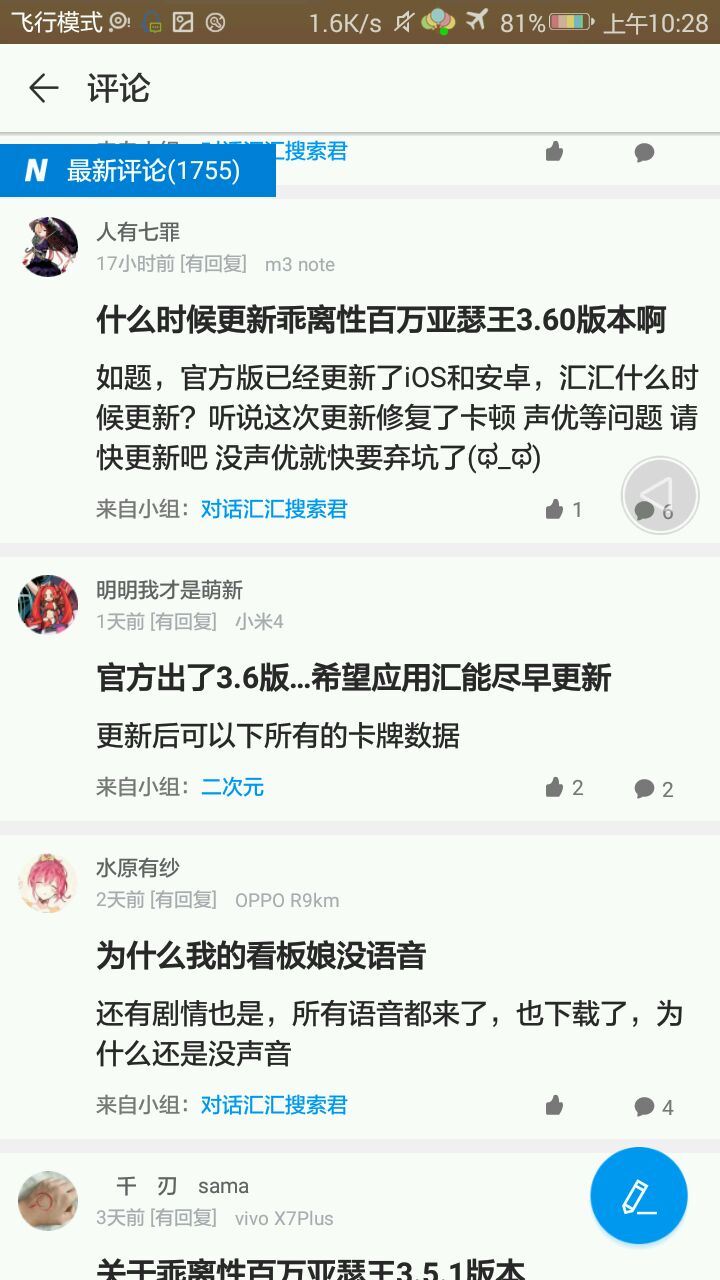
Task: Compose a new comment with the pencil button
Action: 638,1195
